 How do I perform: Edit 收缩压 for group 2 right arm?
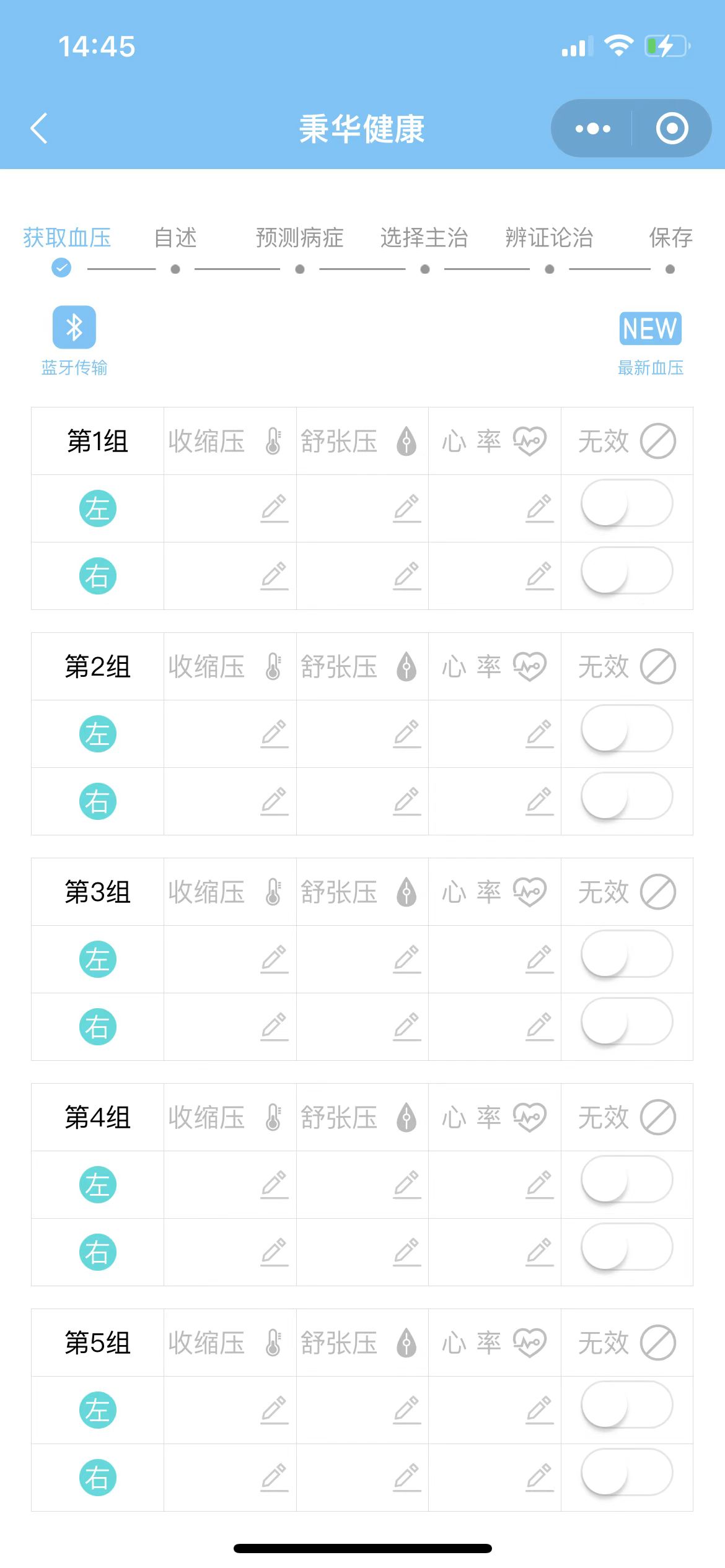pyautogui.click(x=274, y=801)
